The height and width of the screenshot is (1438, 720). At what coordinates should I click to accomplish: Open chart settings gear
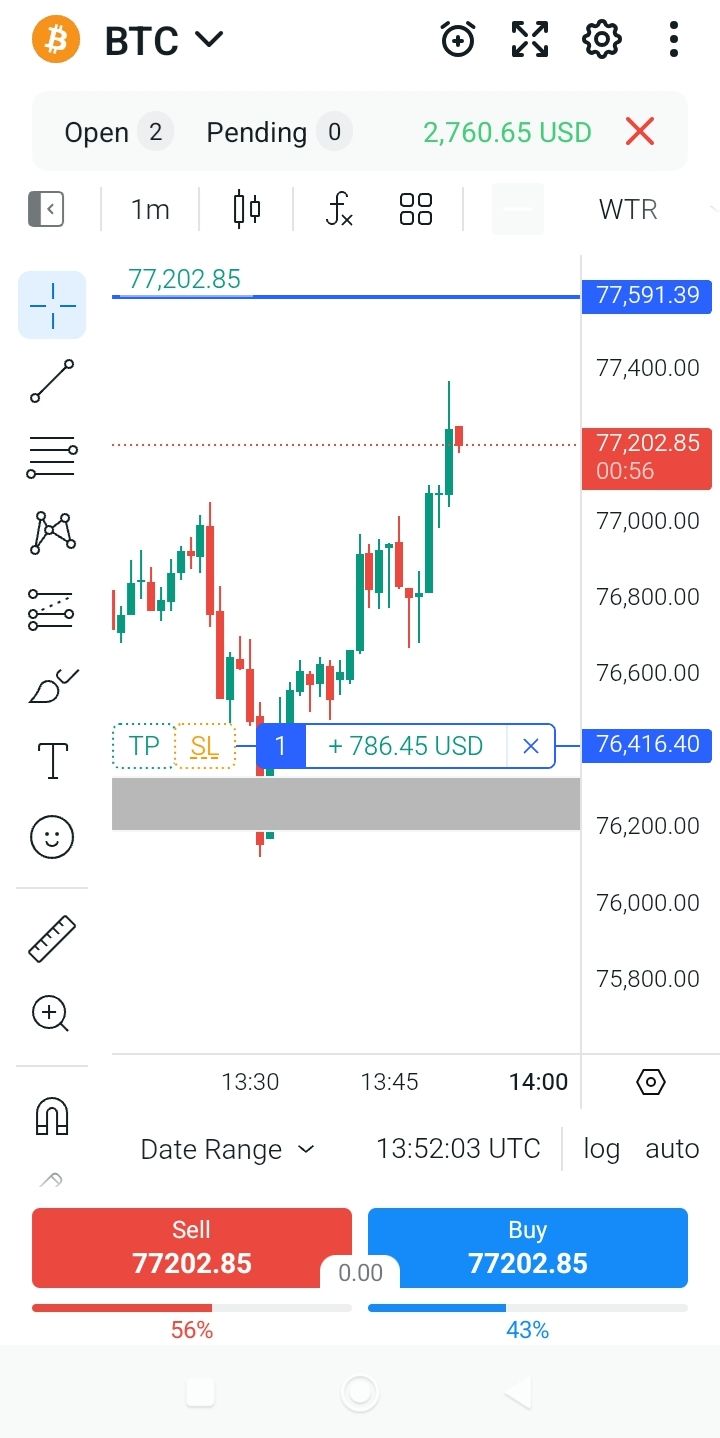click(602, 40)
